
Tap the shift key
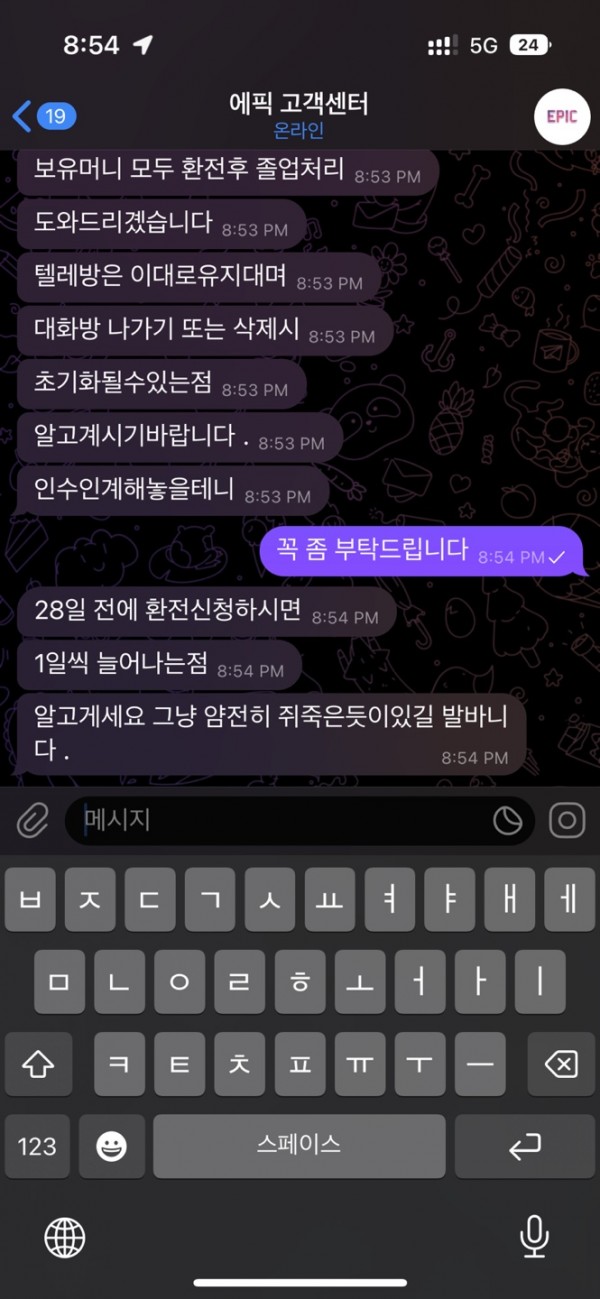point(38,1065)
